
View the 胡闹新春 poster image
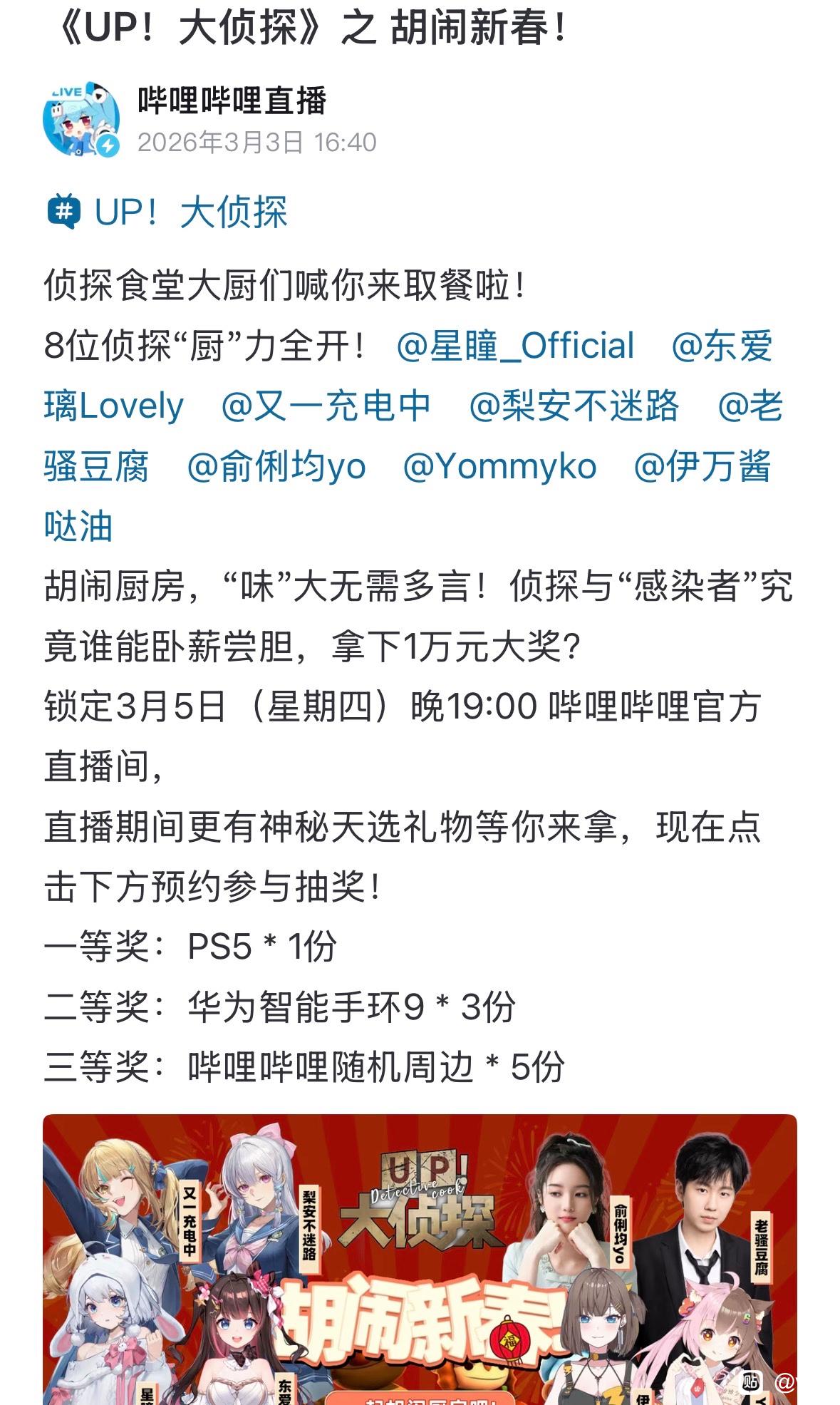420,1259
